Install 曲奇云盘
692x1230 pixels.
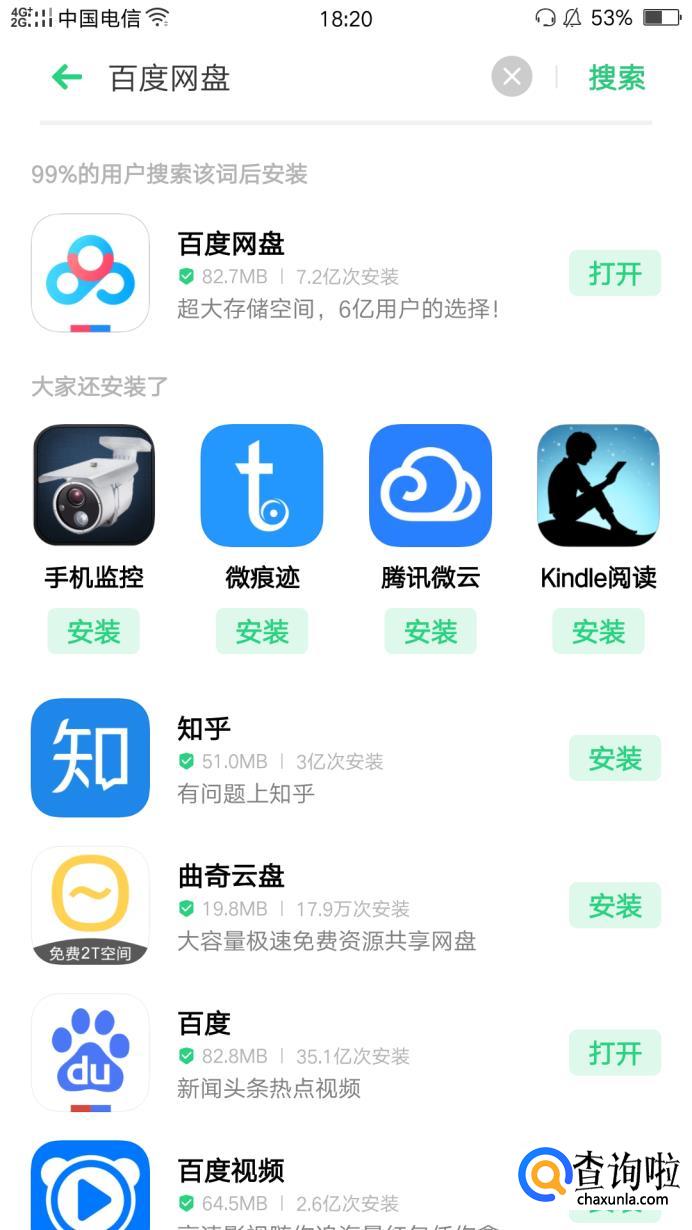(x=614, y=905)
